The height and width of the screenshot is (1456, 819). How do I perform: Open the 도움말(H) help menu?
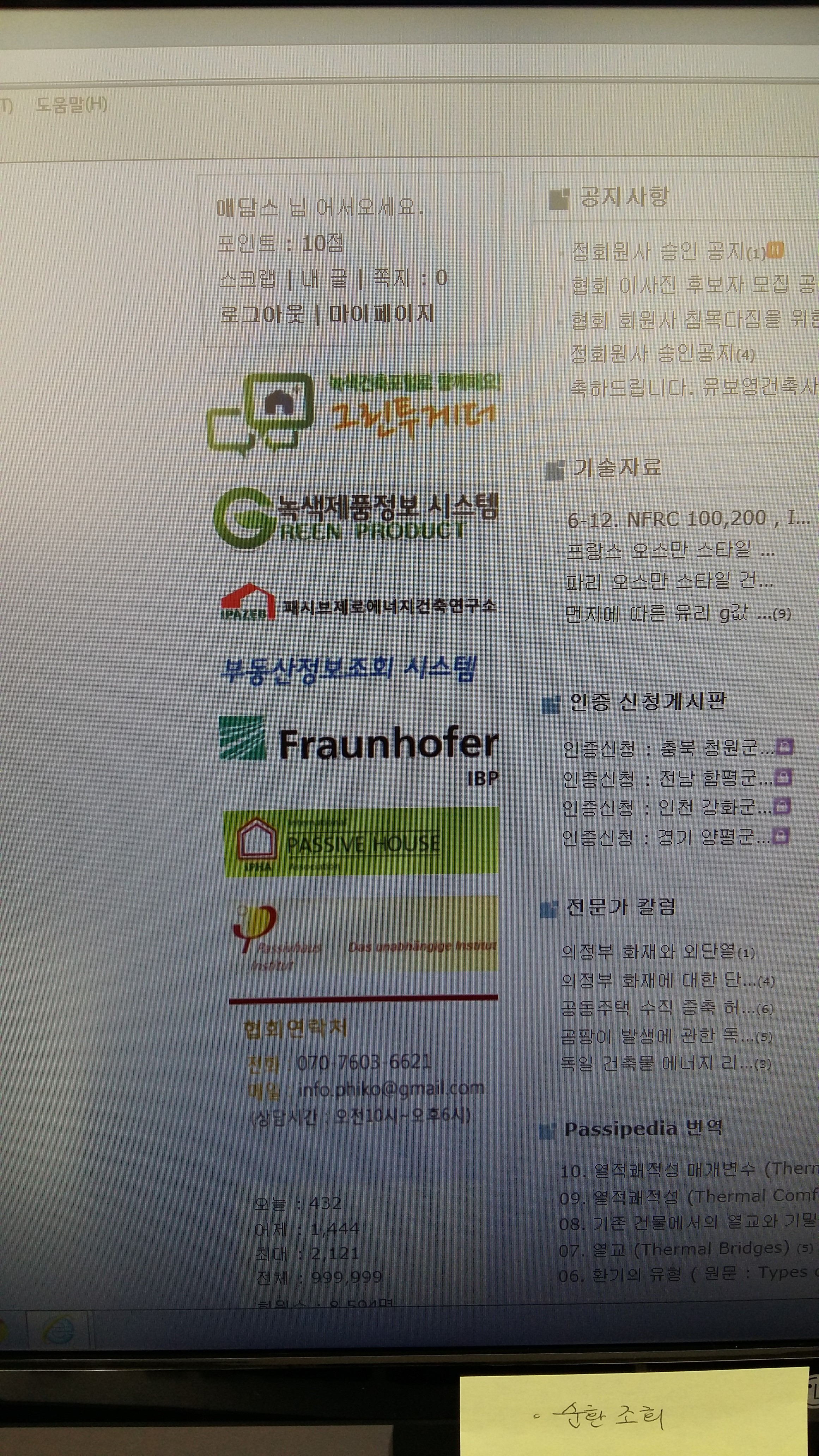pyautogui.click(x=71, y=104)
